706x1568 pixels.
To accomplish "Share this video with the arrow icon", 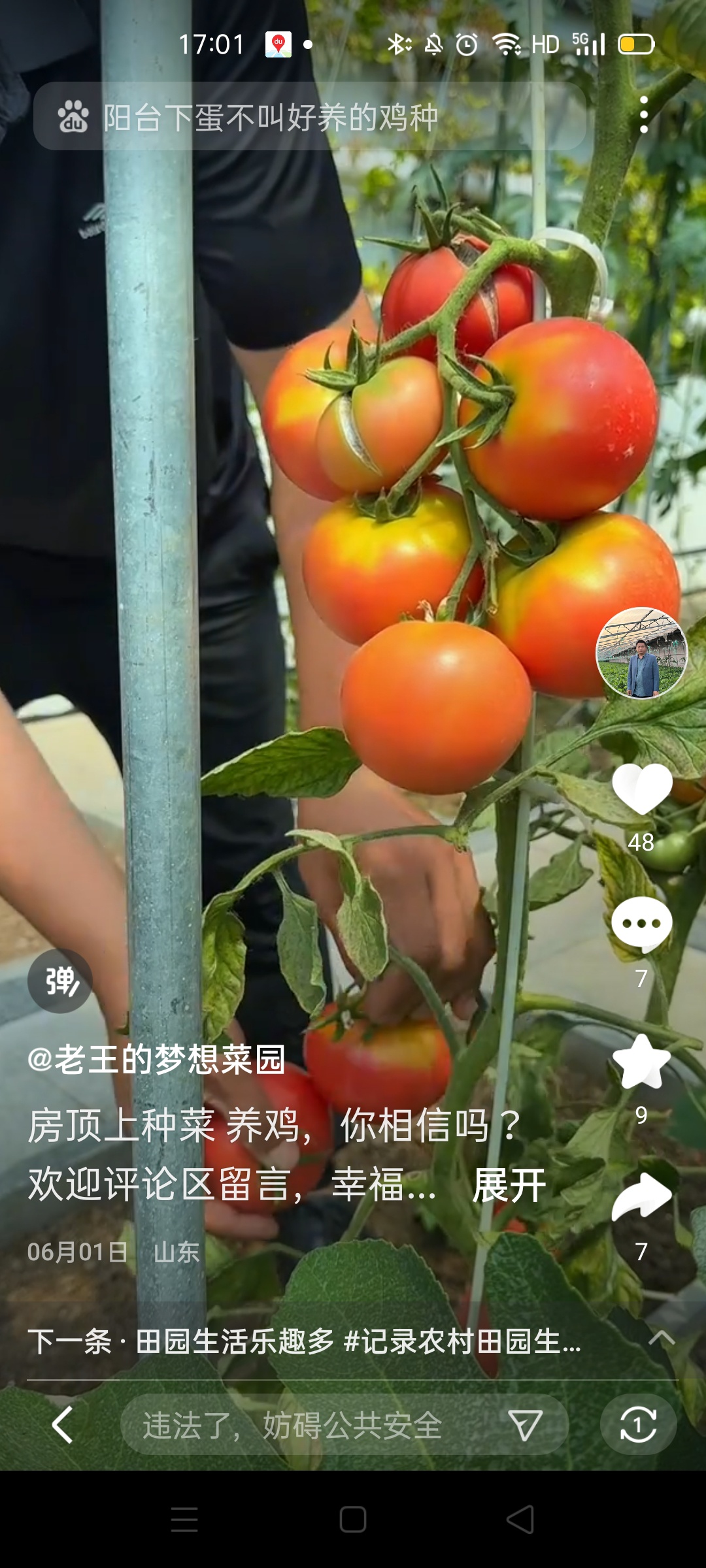I will (x=641, y=1198).
